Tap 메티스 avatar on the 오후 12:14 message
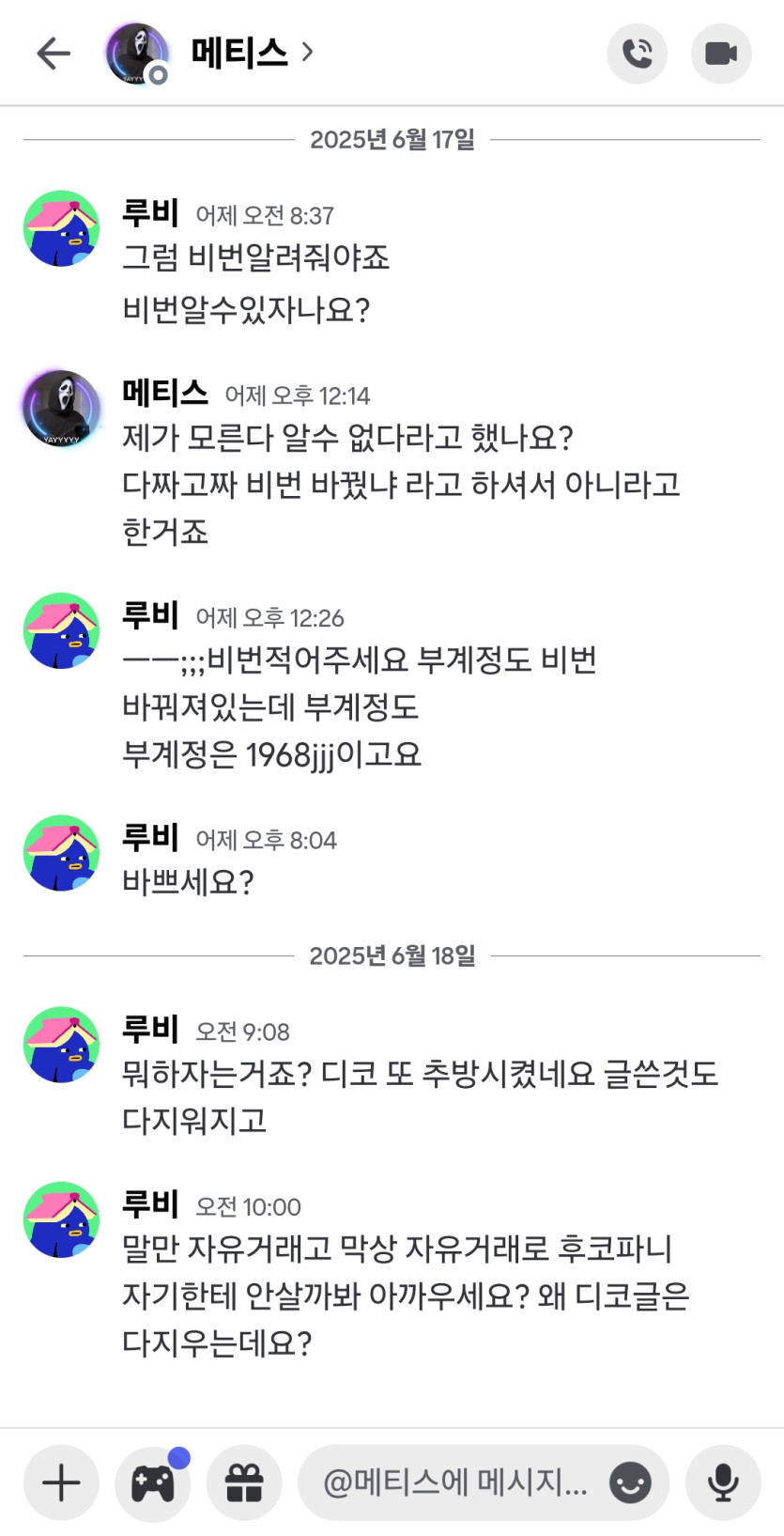Viewport: 784px width, 1536px height. (x=61, y=409)
